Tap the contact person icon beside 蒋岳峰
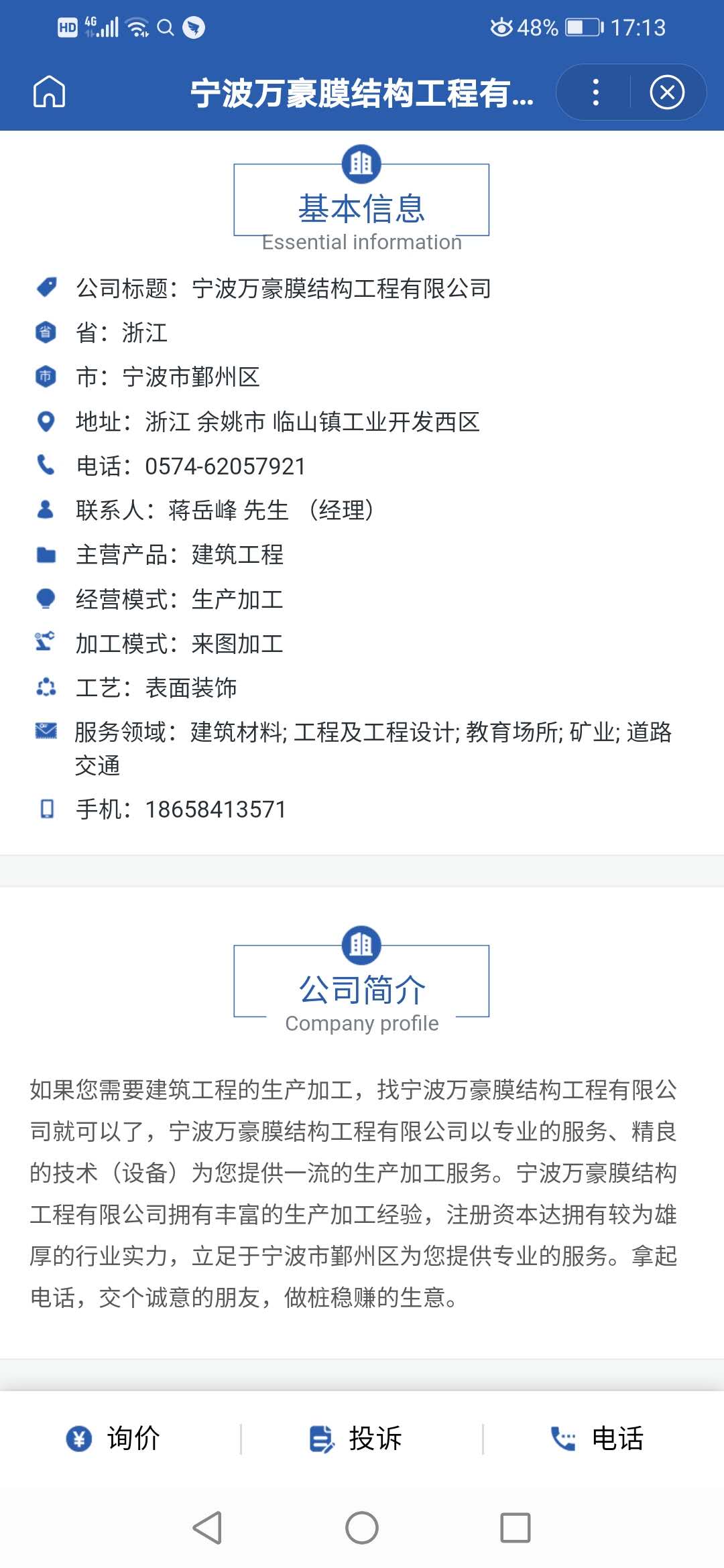 (46, 510)
